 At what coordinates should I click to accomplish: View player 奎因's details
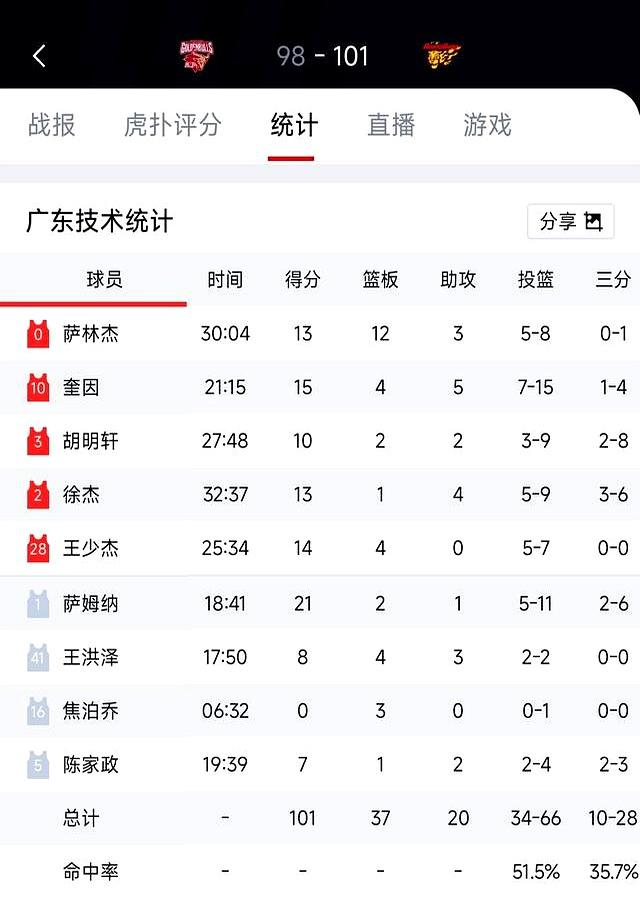coord(81,388)
